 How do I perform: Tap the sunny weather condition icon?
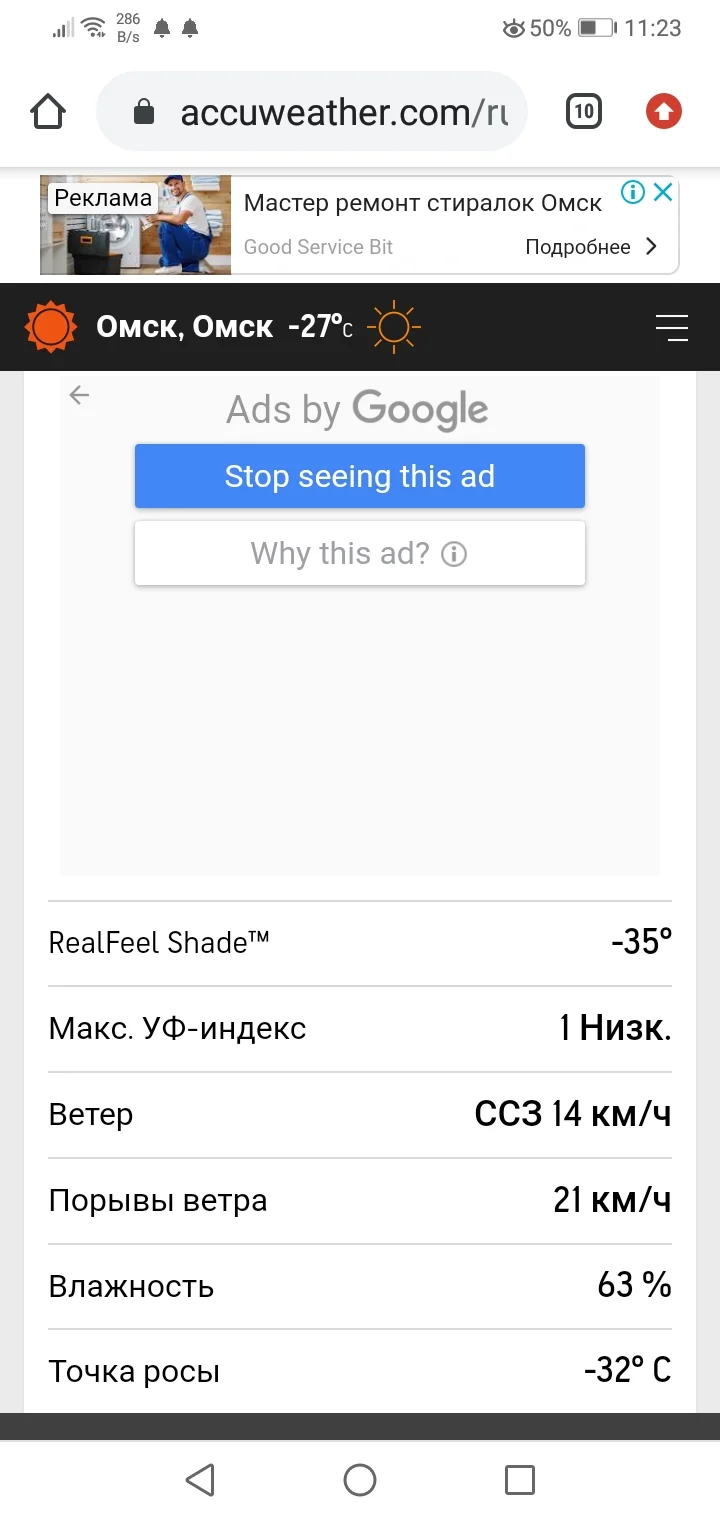point(393,326)
